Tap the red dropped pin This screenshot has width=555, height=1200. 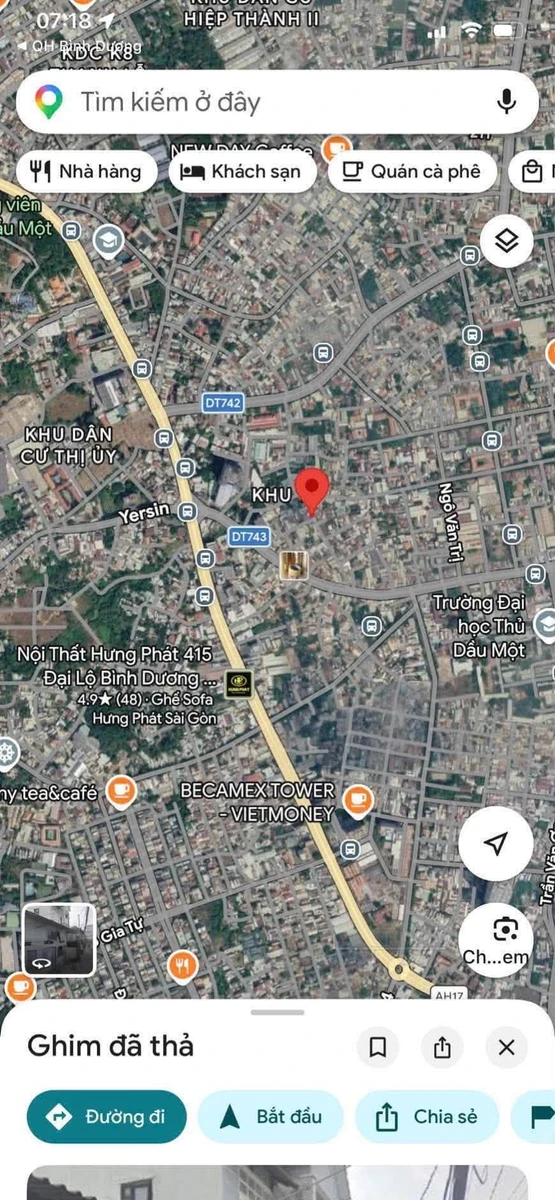coord(313,491)
